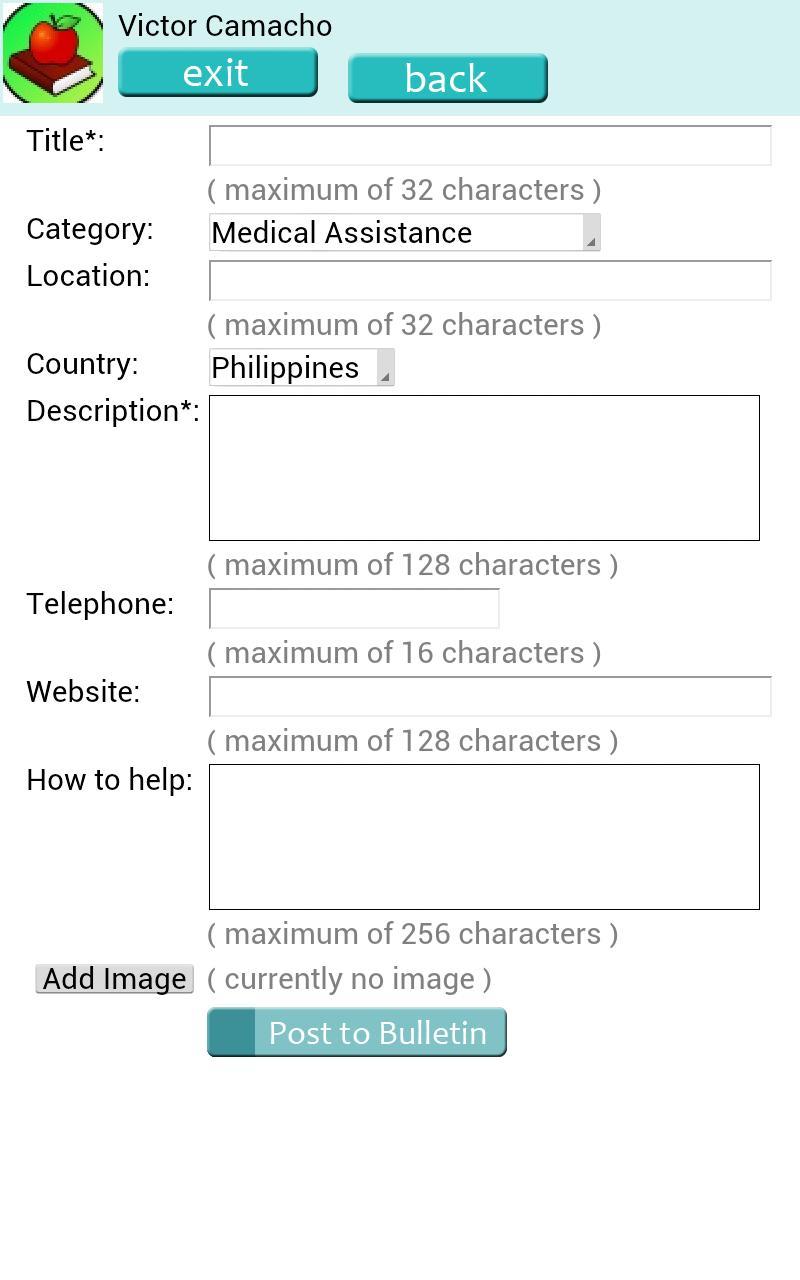Screen dimensions: 800x1280
Task: Tap the exit button
Action: (217, 73)
